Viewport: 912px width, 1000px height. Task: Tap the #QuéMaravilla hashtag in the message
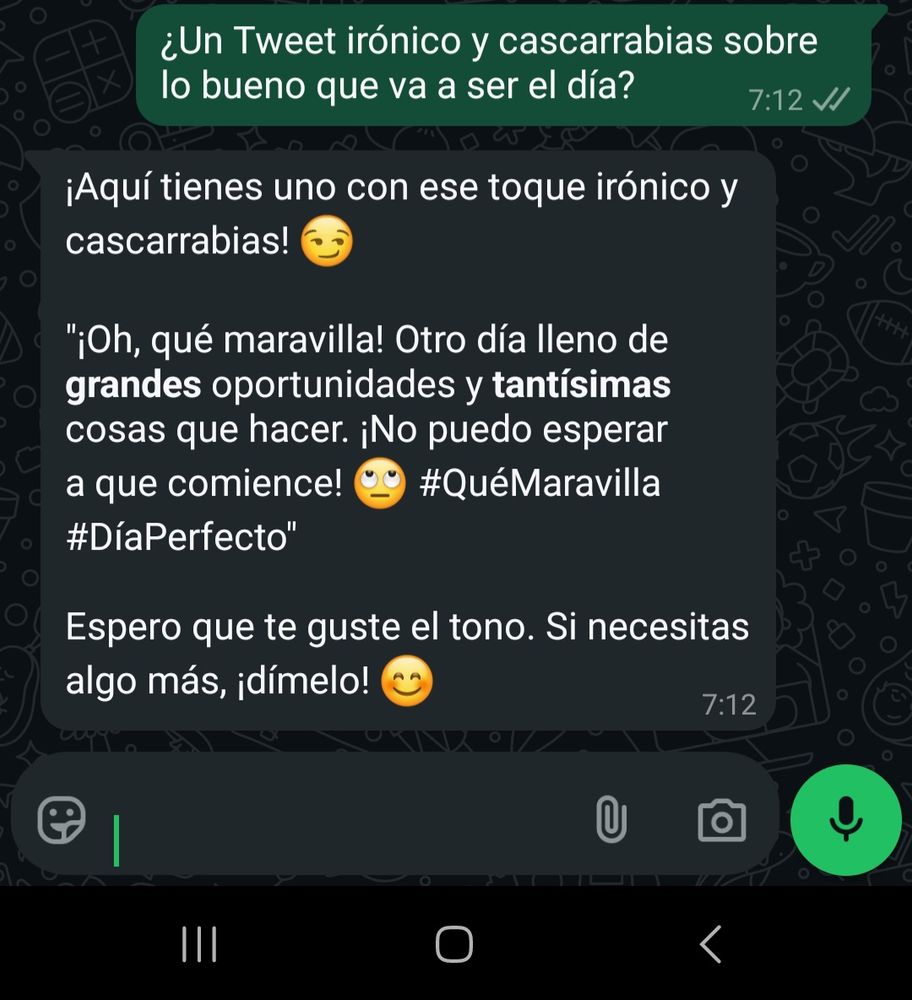(x=540, y=483)
